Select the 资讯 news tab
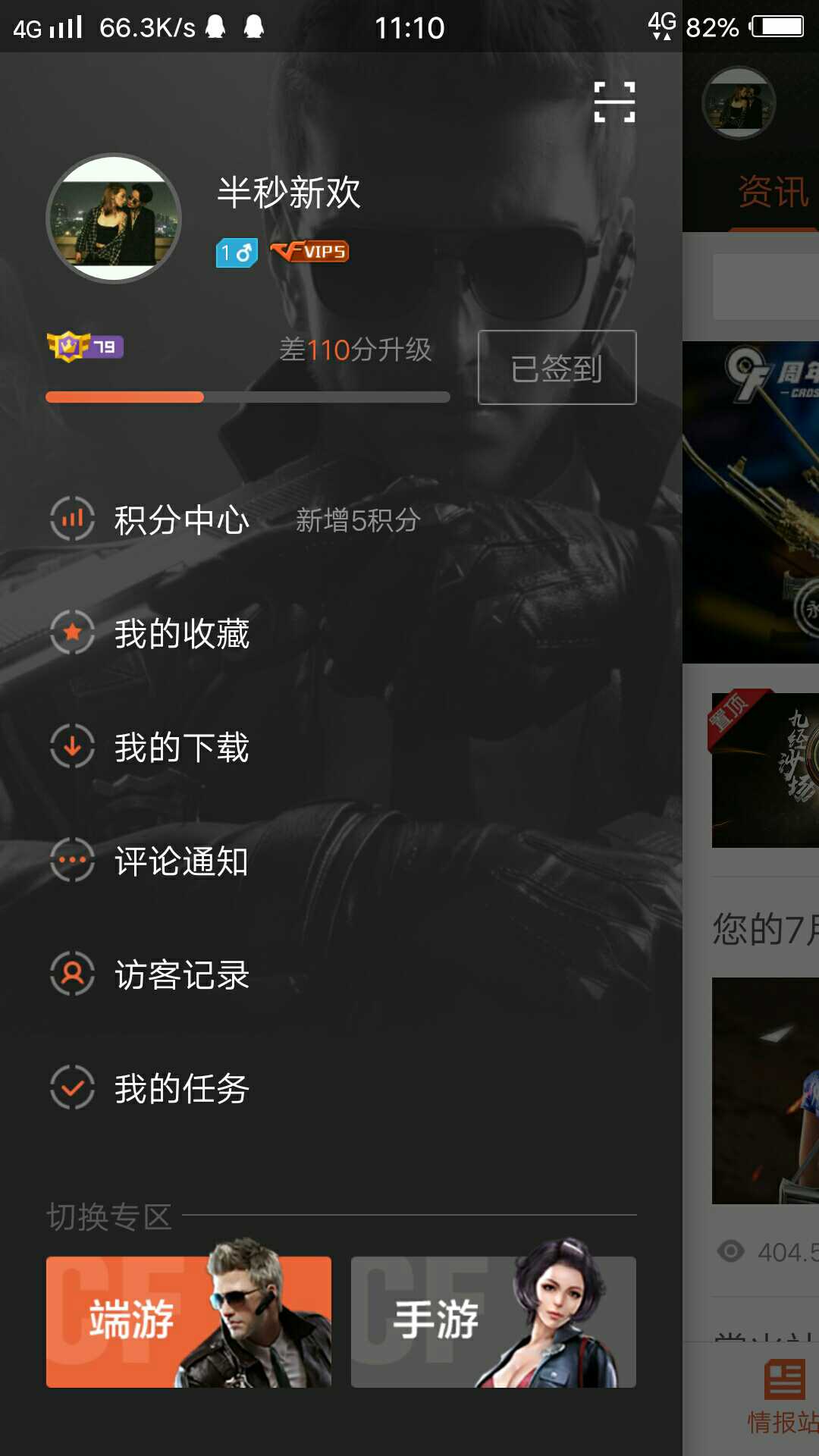 coord(772,192)
